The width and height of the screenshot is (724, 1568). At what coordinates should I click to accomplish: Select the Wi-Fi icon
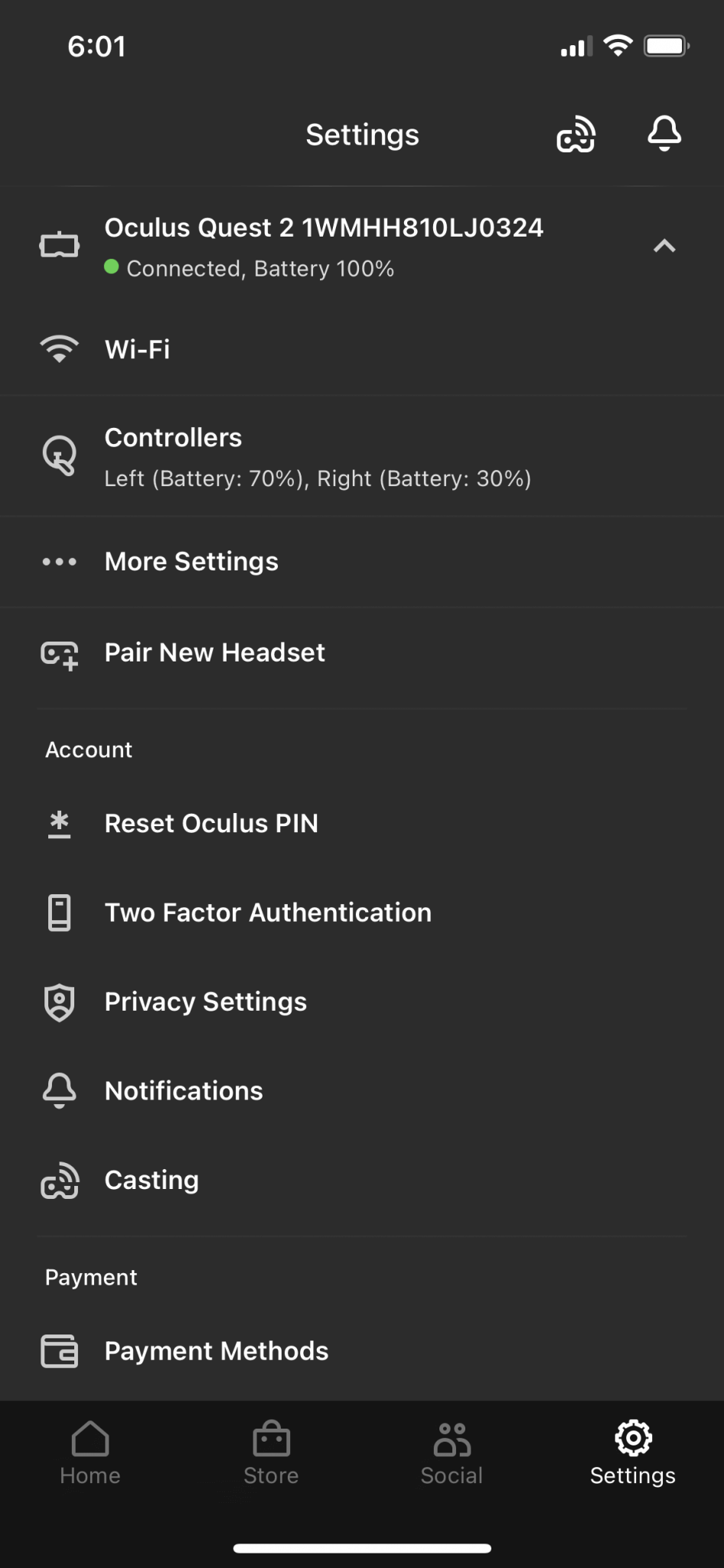tap(59, 348)
